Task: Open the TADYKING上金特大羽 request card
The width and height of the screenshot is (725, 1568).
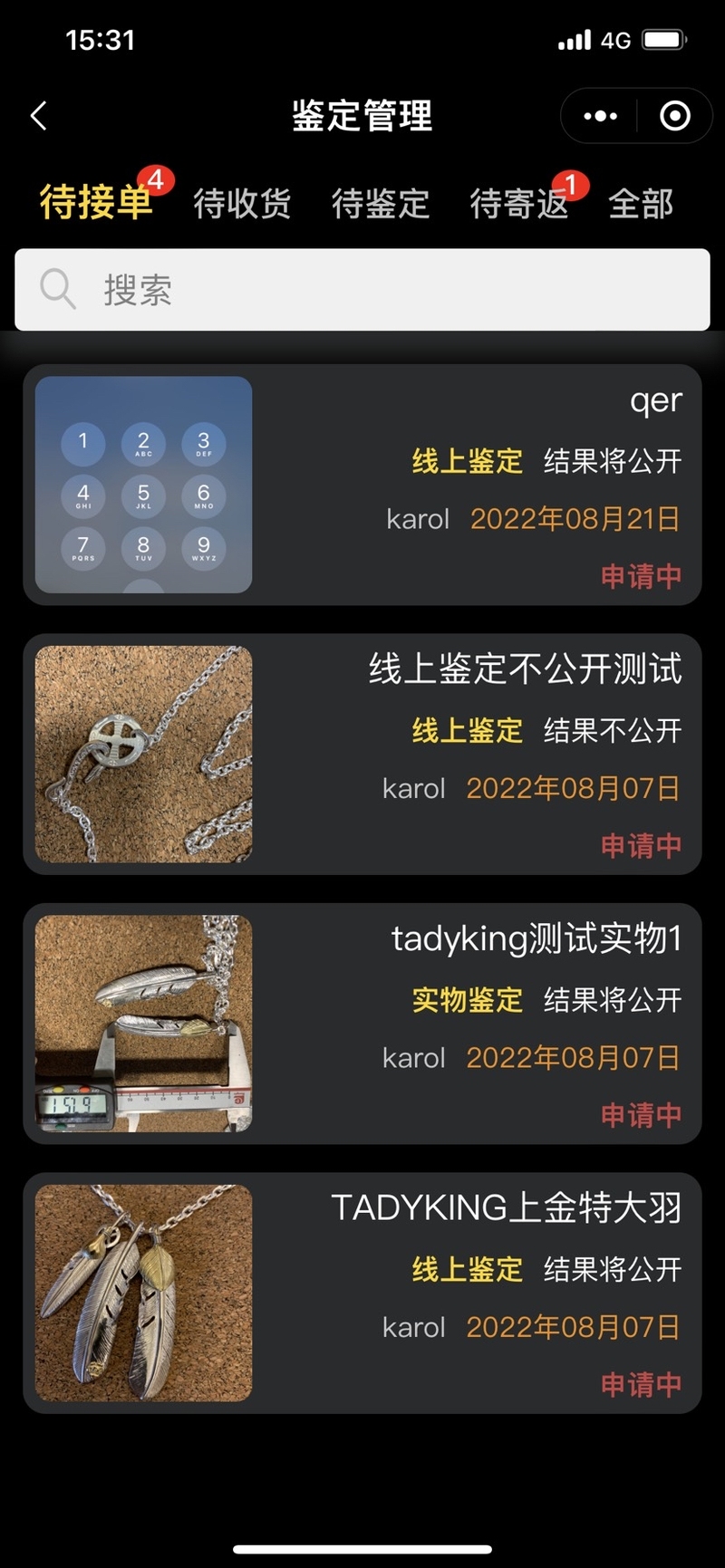Action: pyautogui.click(x=362, y=1293)
